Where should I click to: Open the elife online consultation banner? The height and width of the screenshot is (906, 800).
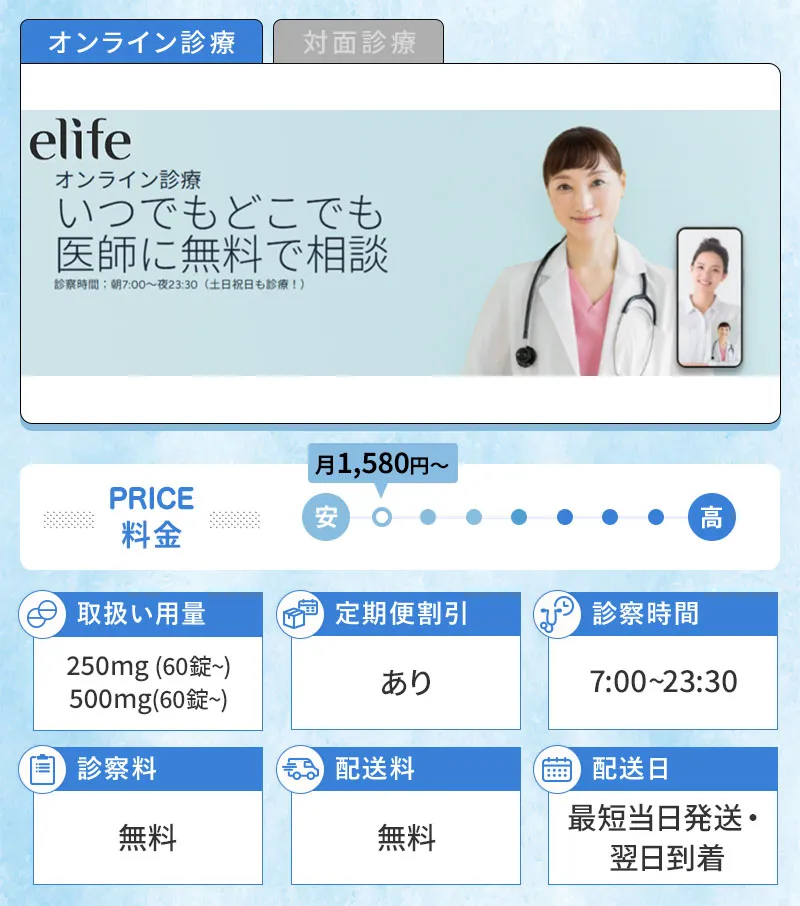click(x=400, y=243)
